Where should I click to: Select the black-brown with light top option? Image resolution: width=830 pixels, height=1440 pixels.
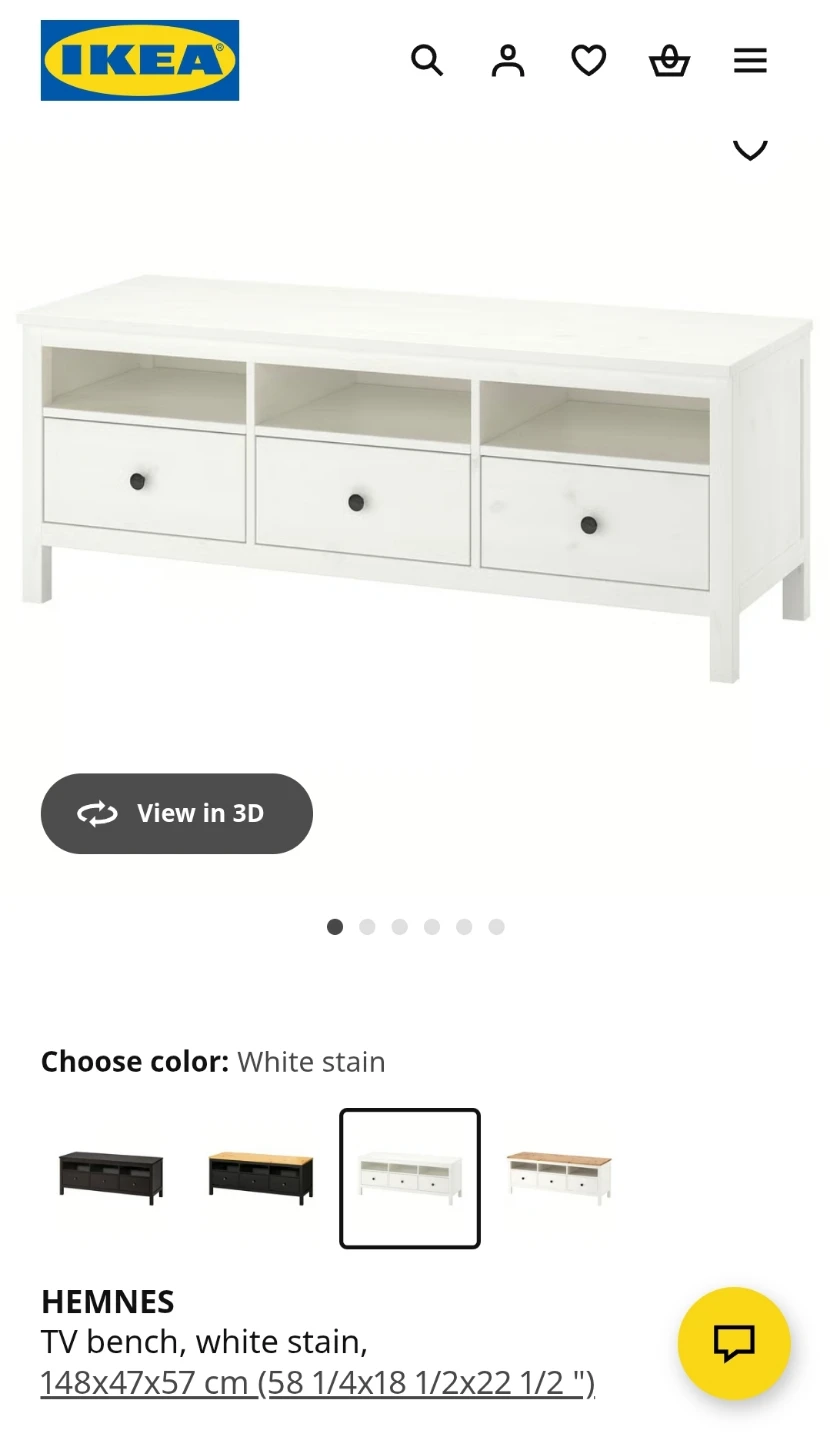(x=260, y=1178)
